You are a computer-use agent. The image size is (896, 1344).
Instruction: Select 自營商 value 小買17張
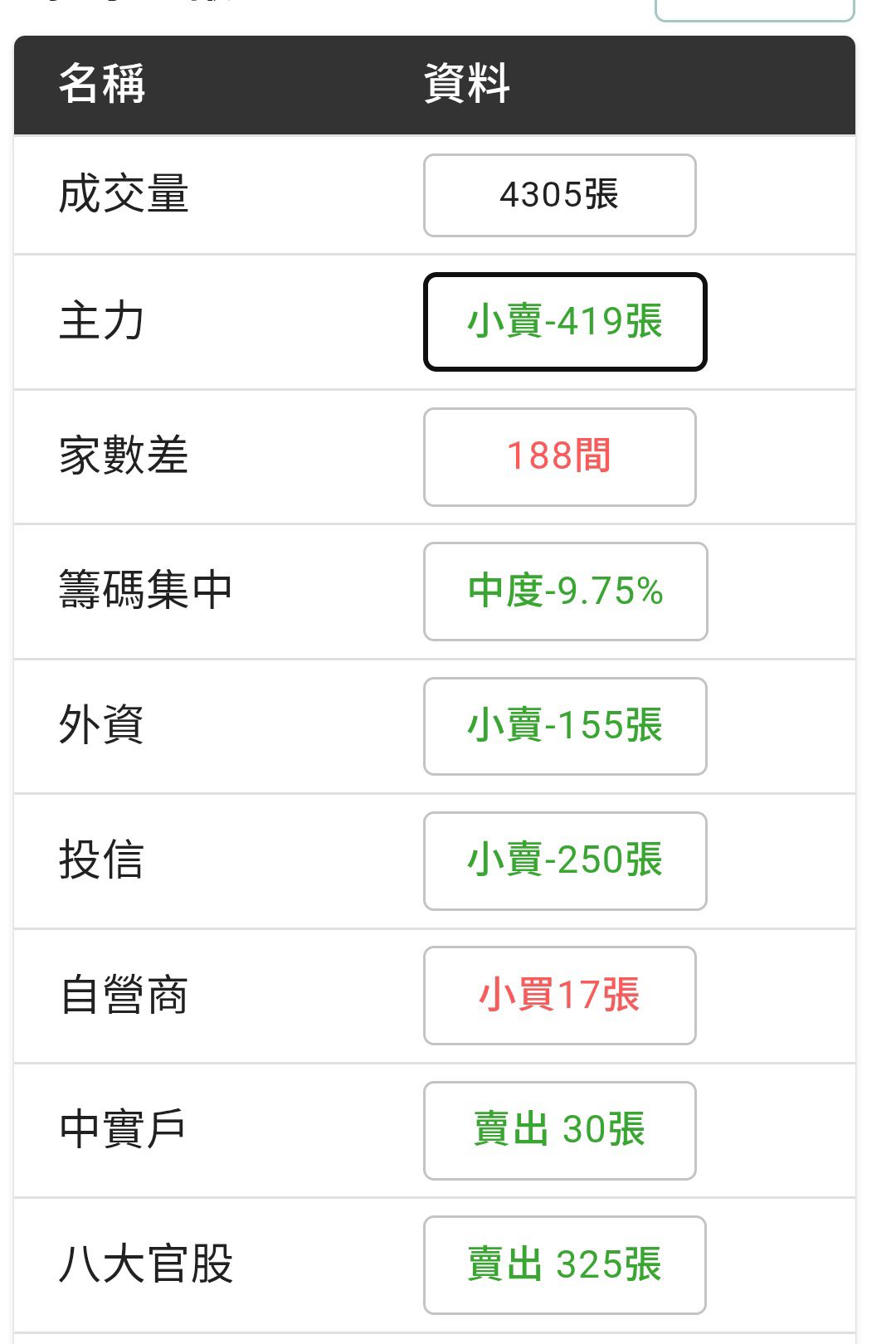pos(559,996)
